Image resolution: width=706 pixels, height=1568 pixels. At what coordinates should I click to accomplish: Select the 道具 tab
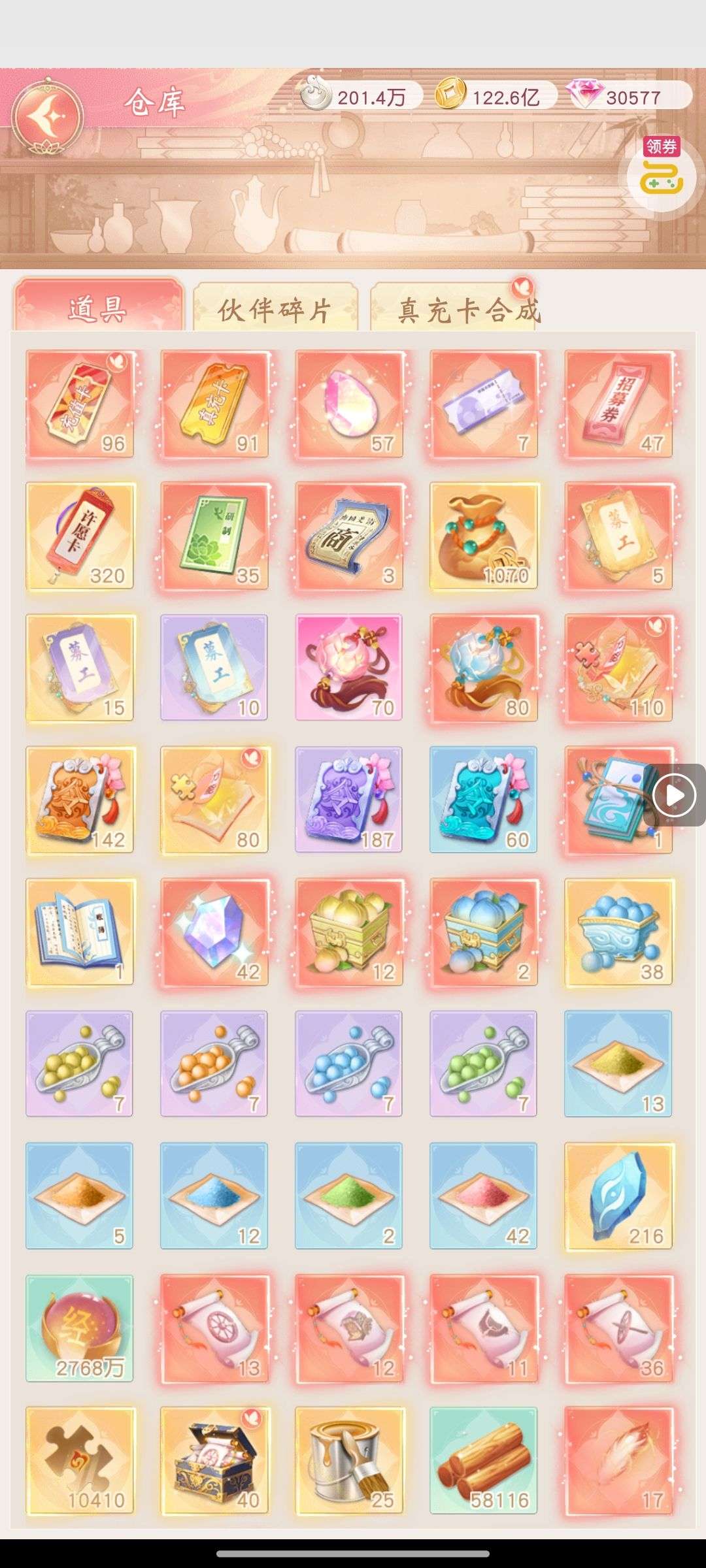click(98, 308)
